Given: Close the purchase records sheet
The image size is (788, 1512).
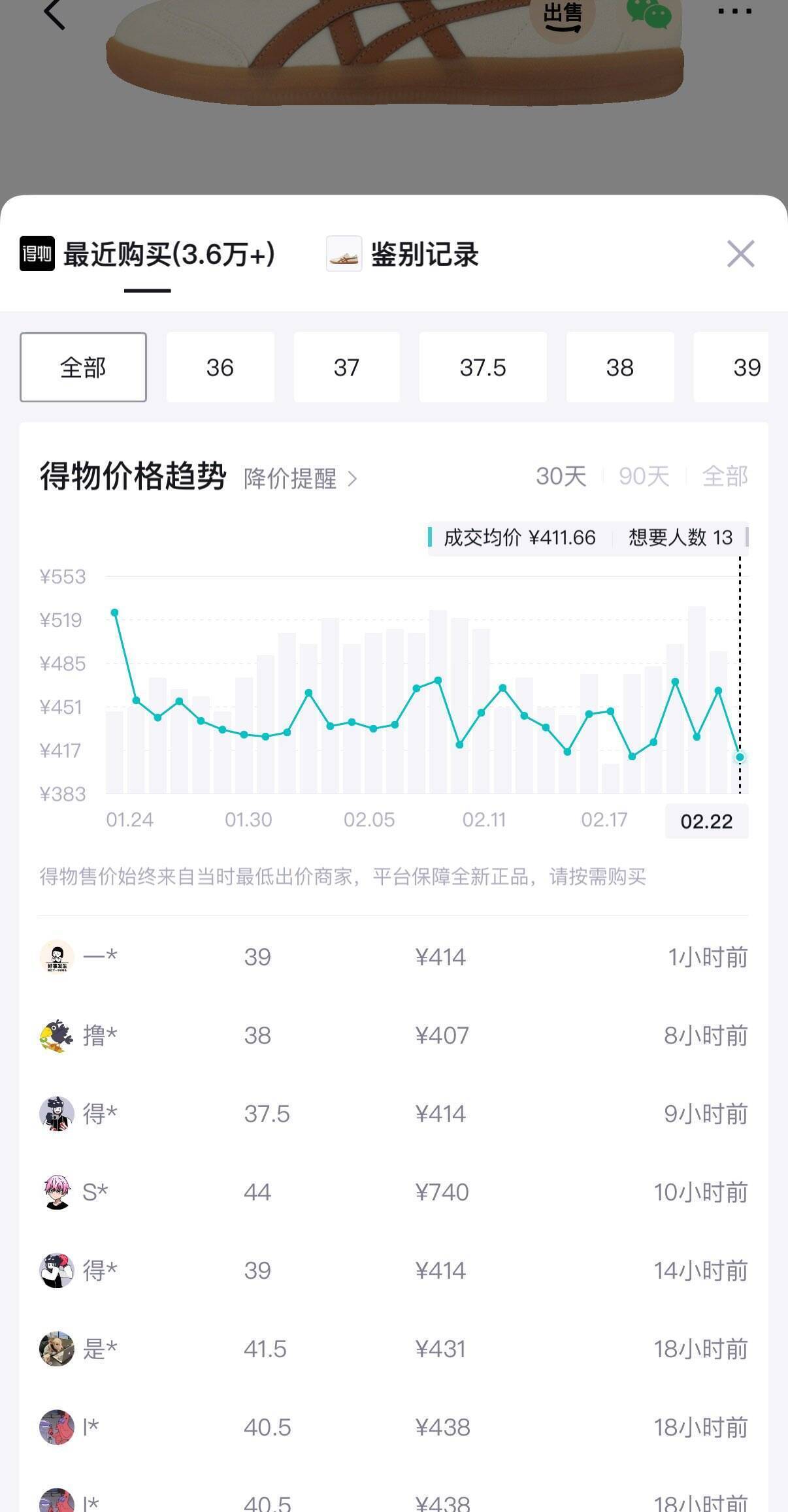Looking at the screenshot, I should (740, 253).
